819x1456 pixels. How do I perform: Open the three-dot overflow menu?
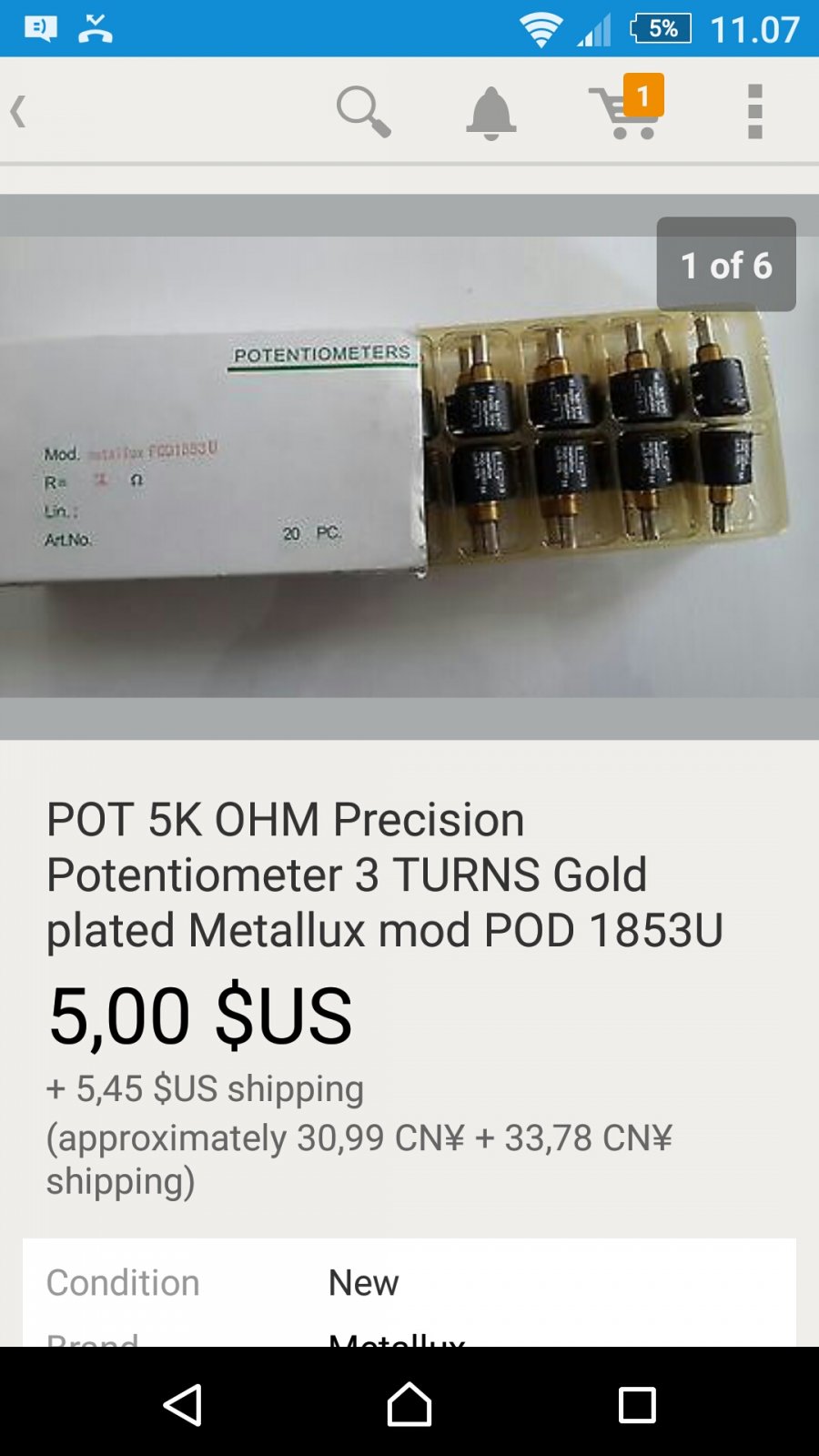click(x=754, y=112)
